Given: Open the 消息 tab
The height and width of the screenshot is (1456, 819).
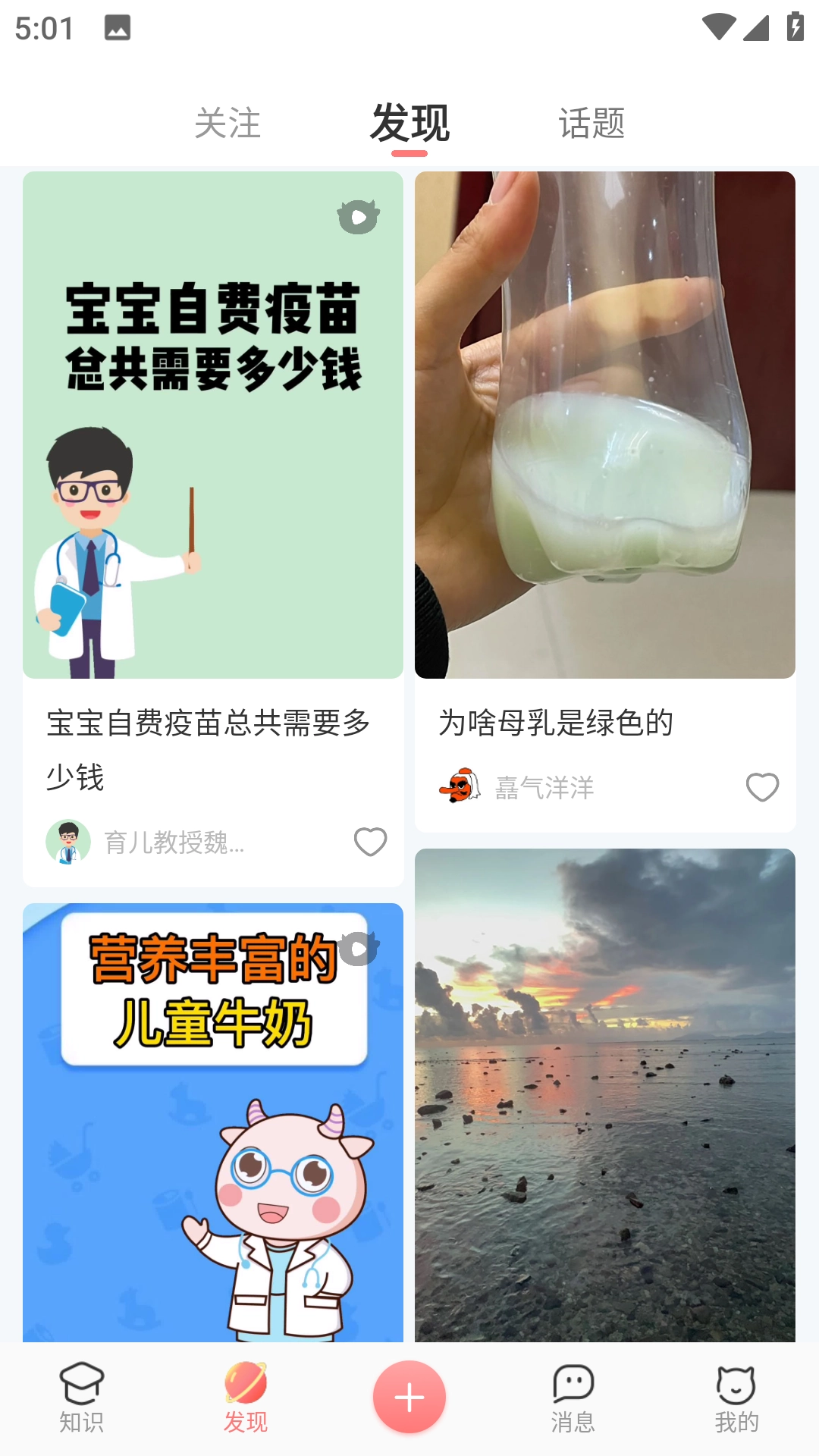Looking at the screenshot, I should pos(573,1398).
